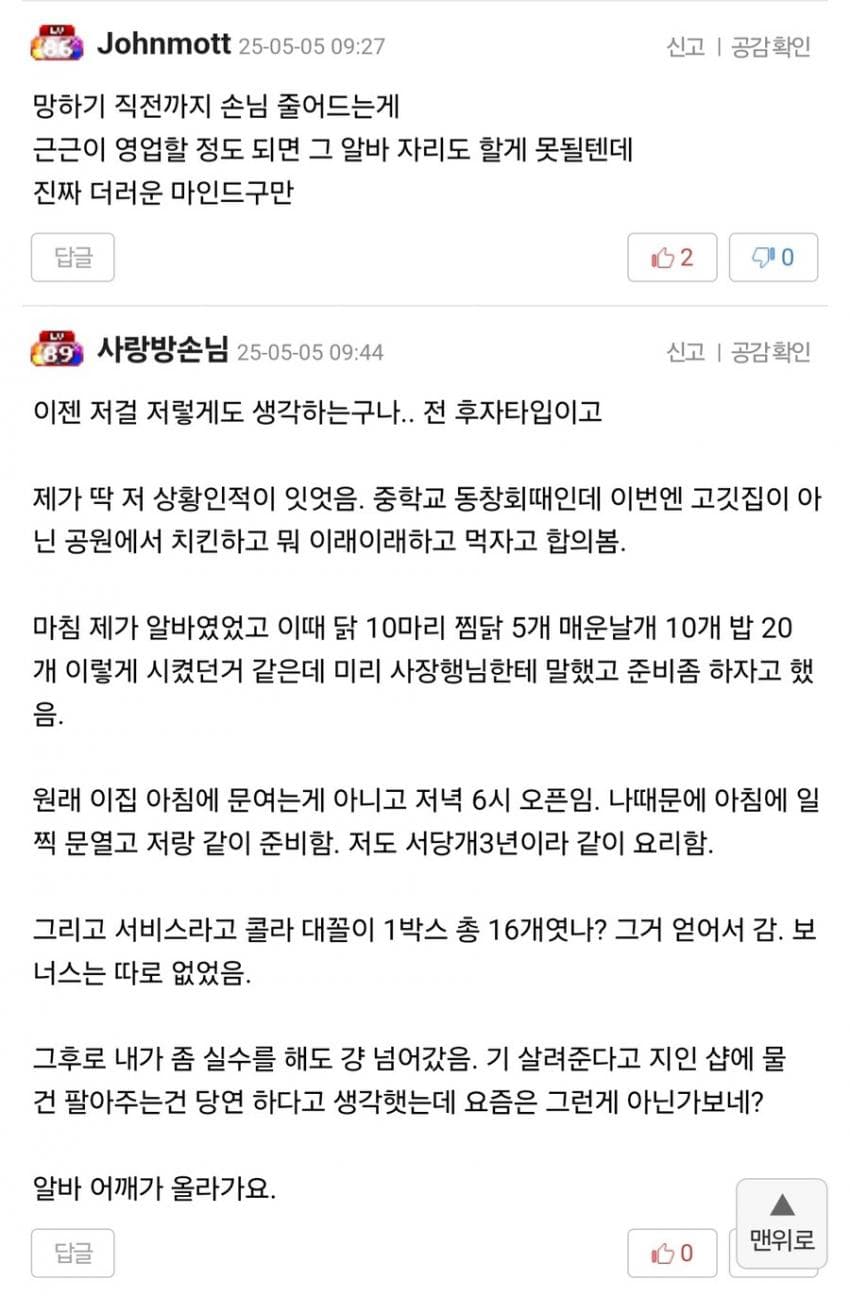Viewport: 850px width, 1296px height.
Task: Reply to Johnmott's comment with 답글
Action: [x=72, y=257]
